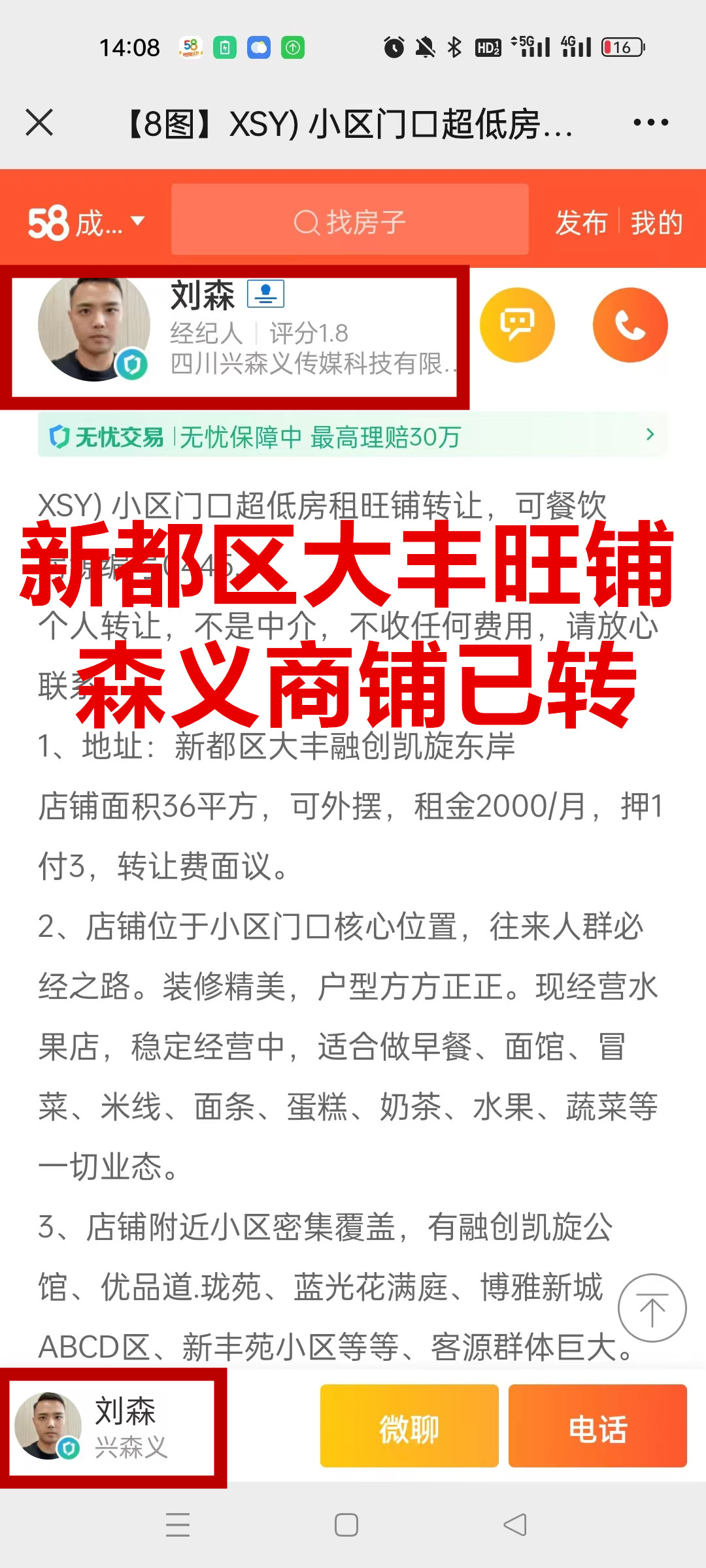Tap the orange phone call icon
The image size is (706, 1568).
click(630, 325)
